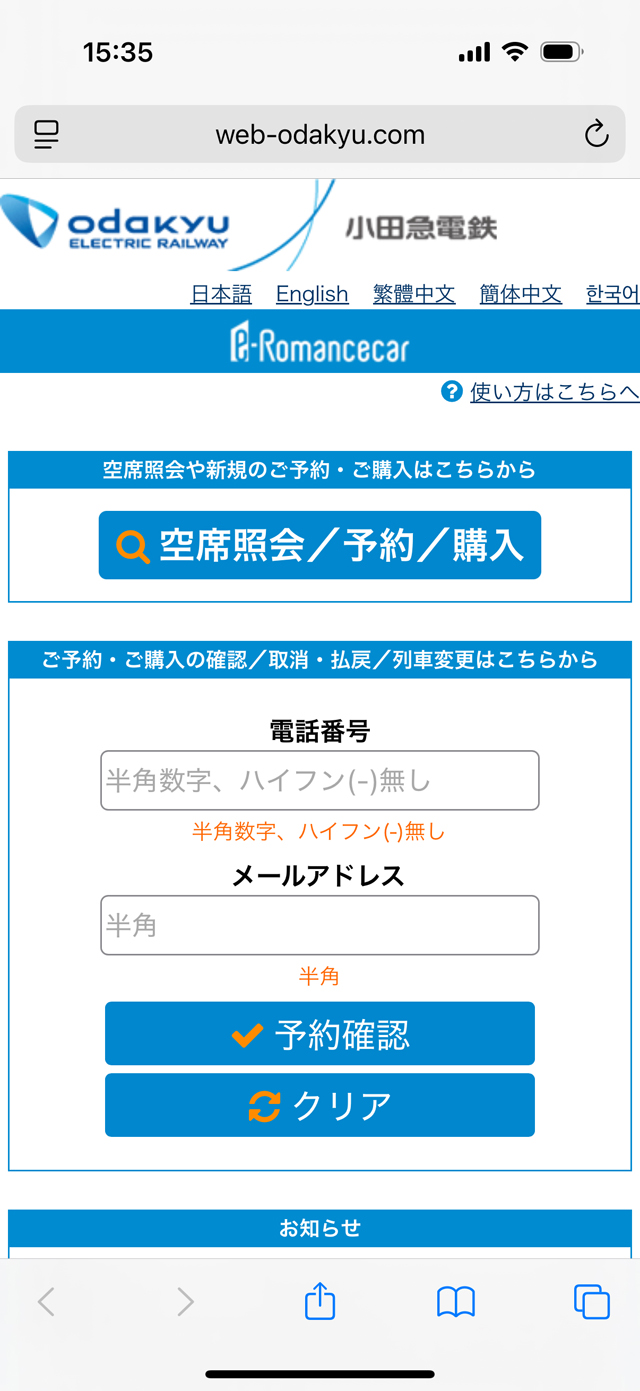Go back to previous page
640x1391 pixels.
[x=46, y=1301]
